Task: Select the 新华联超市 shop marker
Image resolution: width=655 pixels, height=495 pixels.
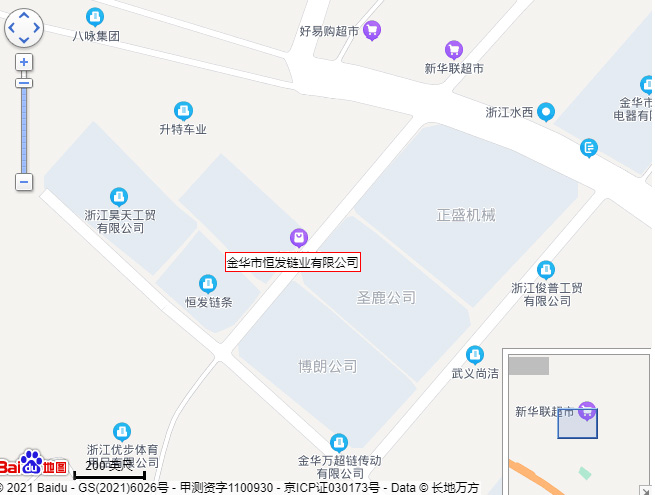Action: point(454,49)
